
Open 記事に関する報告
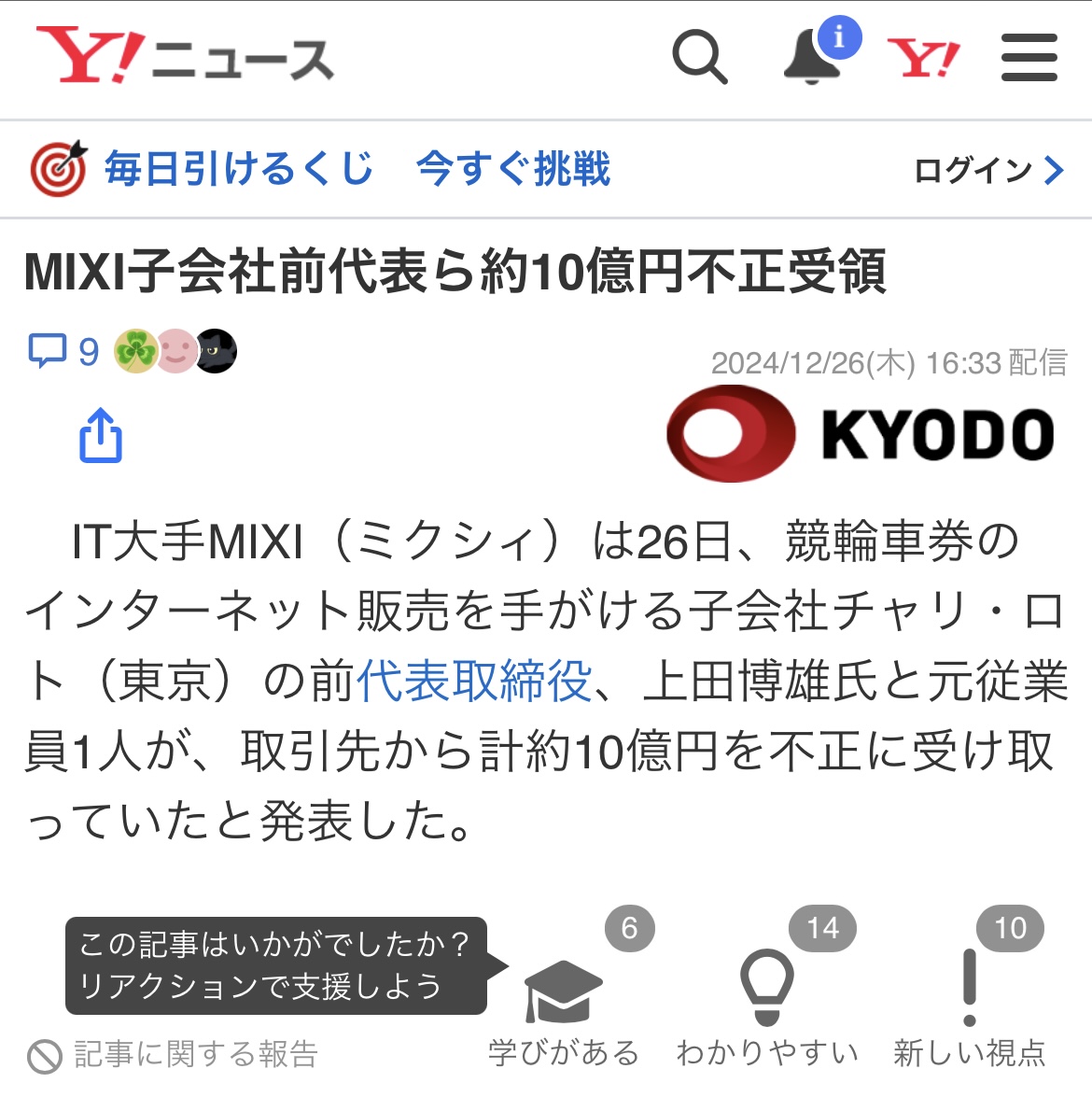tap(174, 1055)
